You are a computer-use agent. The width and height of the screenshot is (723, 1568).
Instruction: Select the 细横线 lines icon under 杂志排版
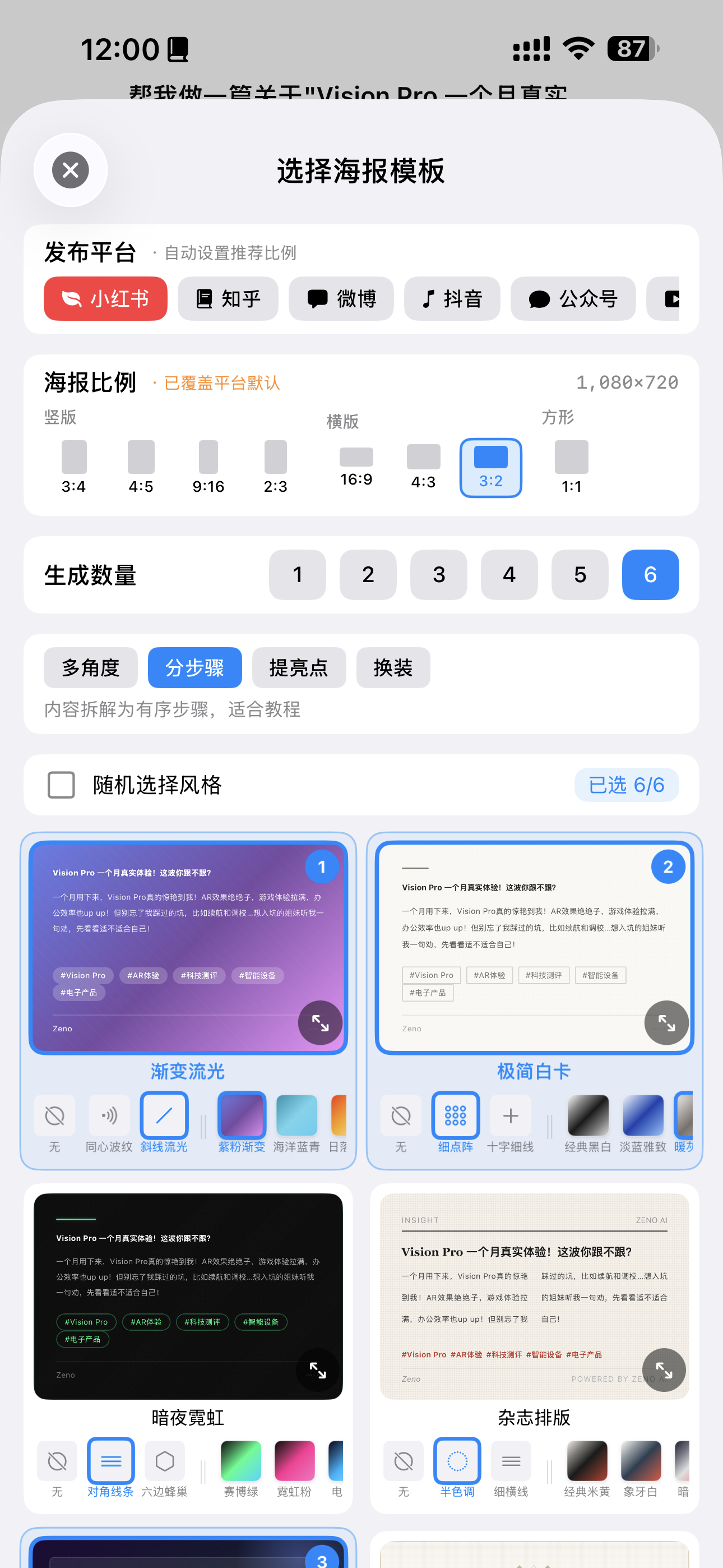pyautogui.click(x=511, y=1461)
